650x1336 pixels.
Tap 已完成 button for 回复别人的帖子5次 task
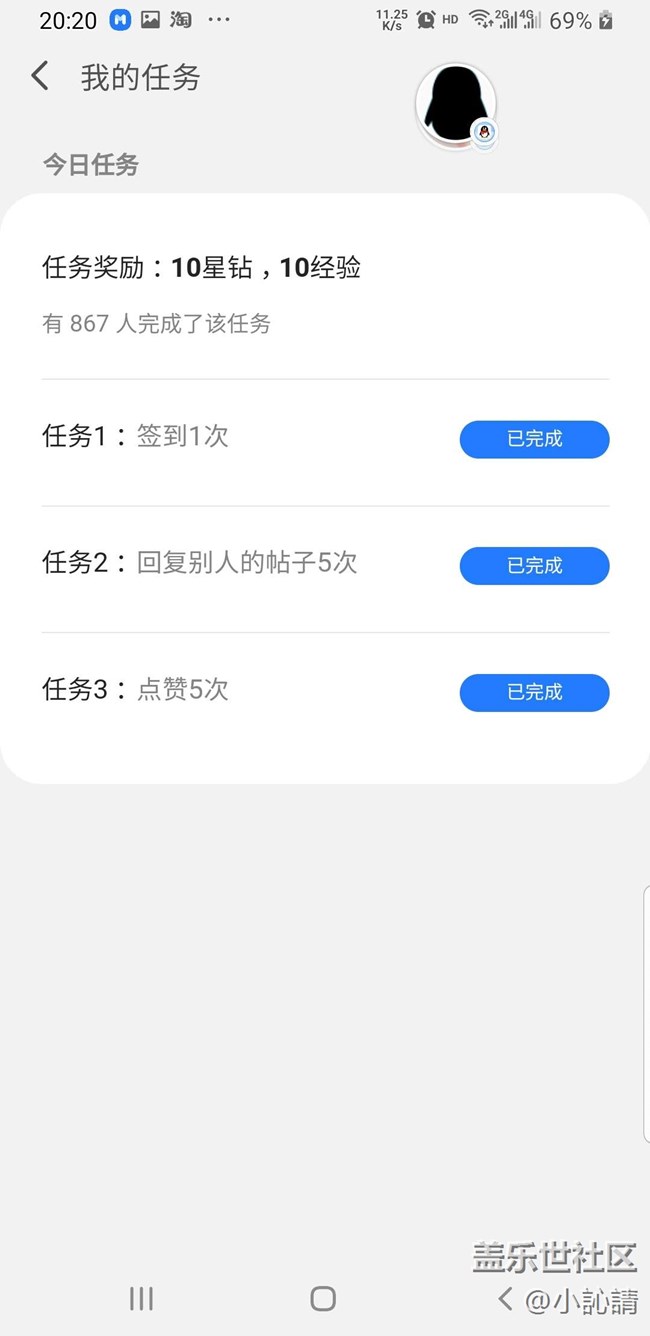point(534,566)
